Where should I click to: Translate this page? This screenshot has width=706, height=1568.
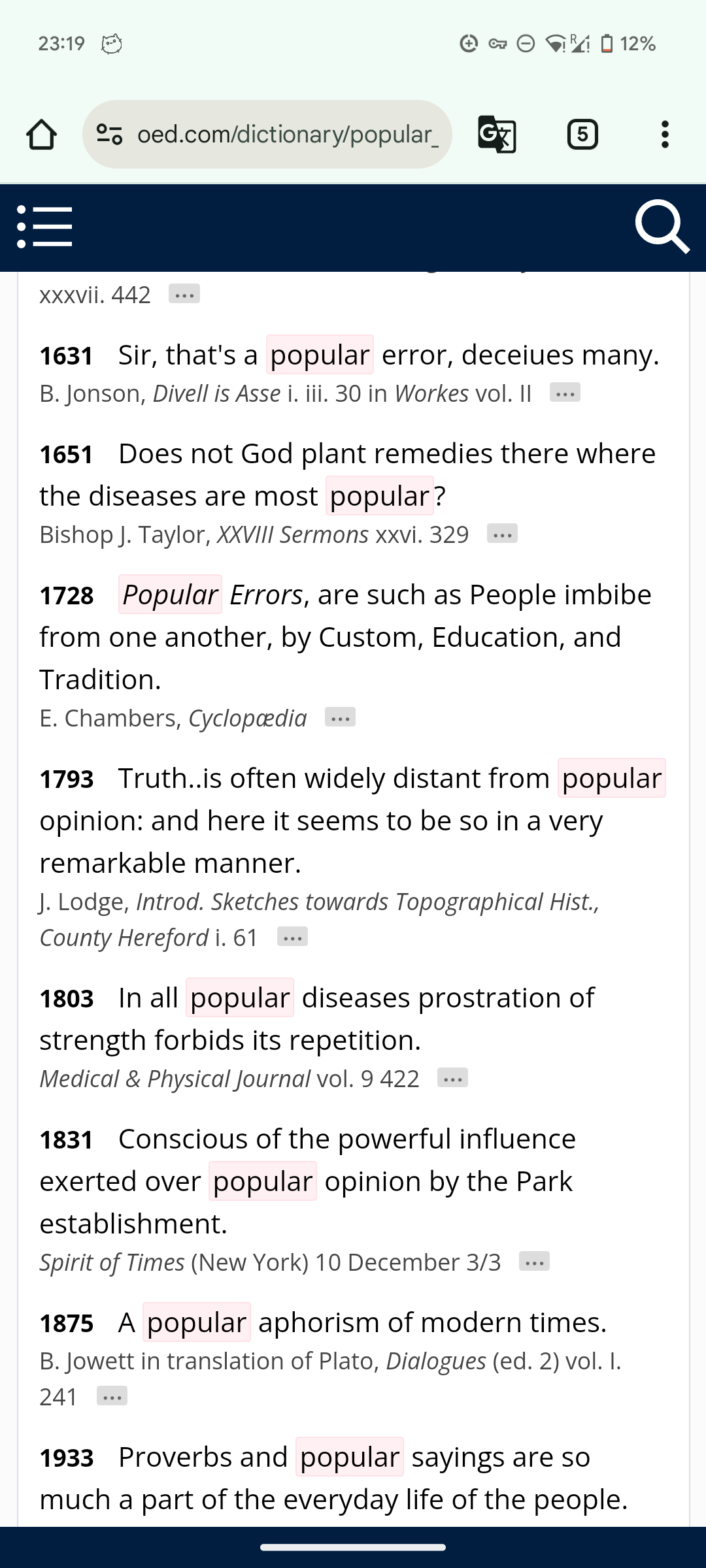(x=497, y=135)
